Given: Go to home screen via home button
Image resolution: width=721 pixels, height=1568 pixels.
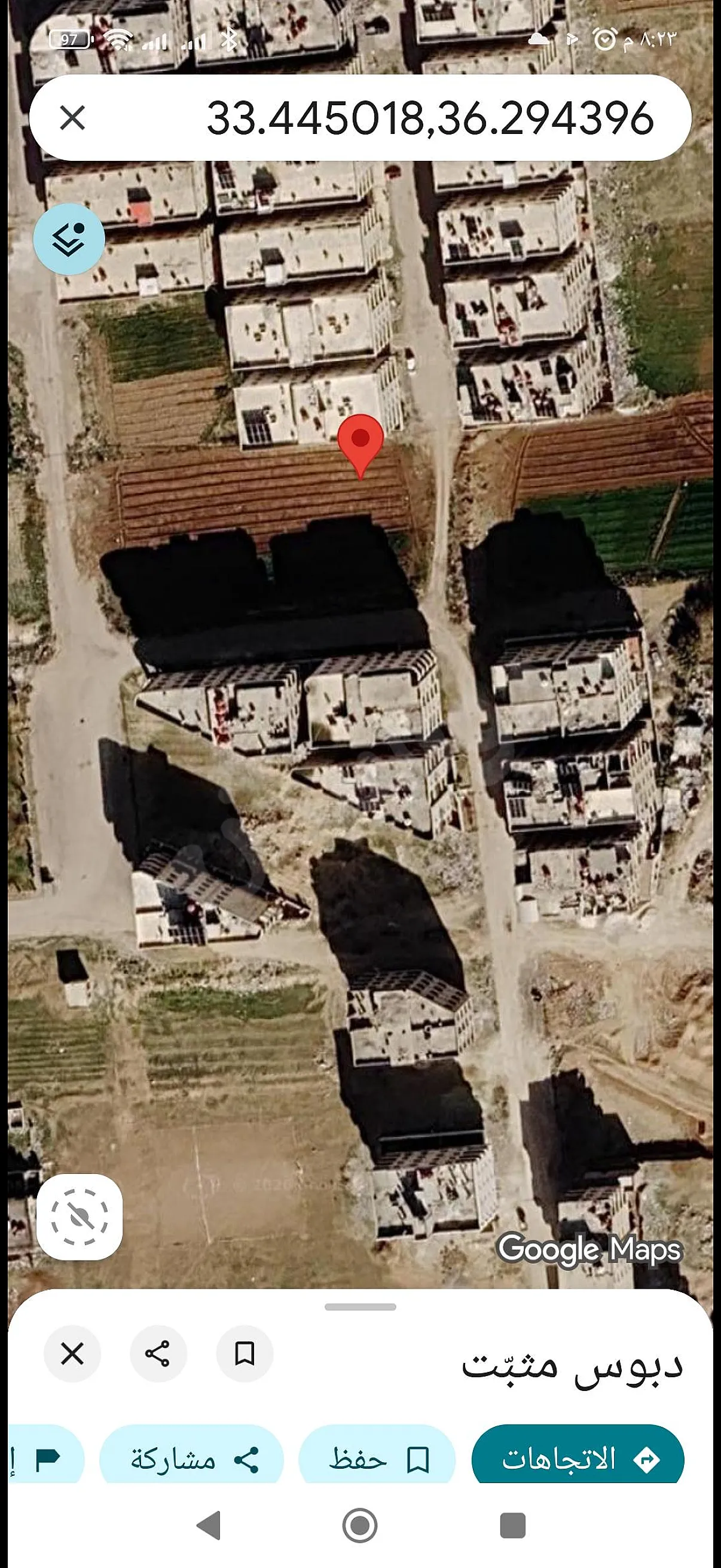Looking at the screenshot, I should pos(360,1526).
